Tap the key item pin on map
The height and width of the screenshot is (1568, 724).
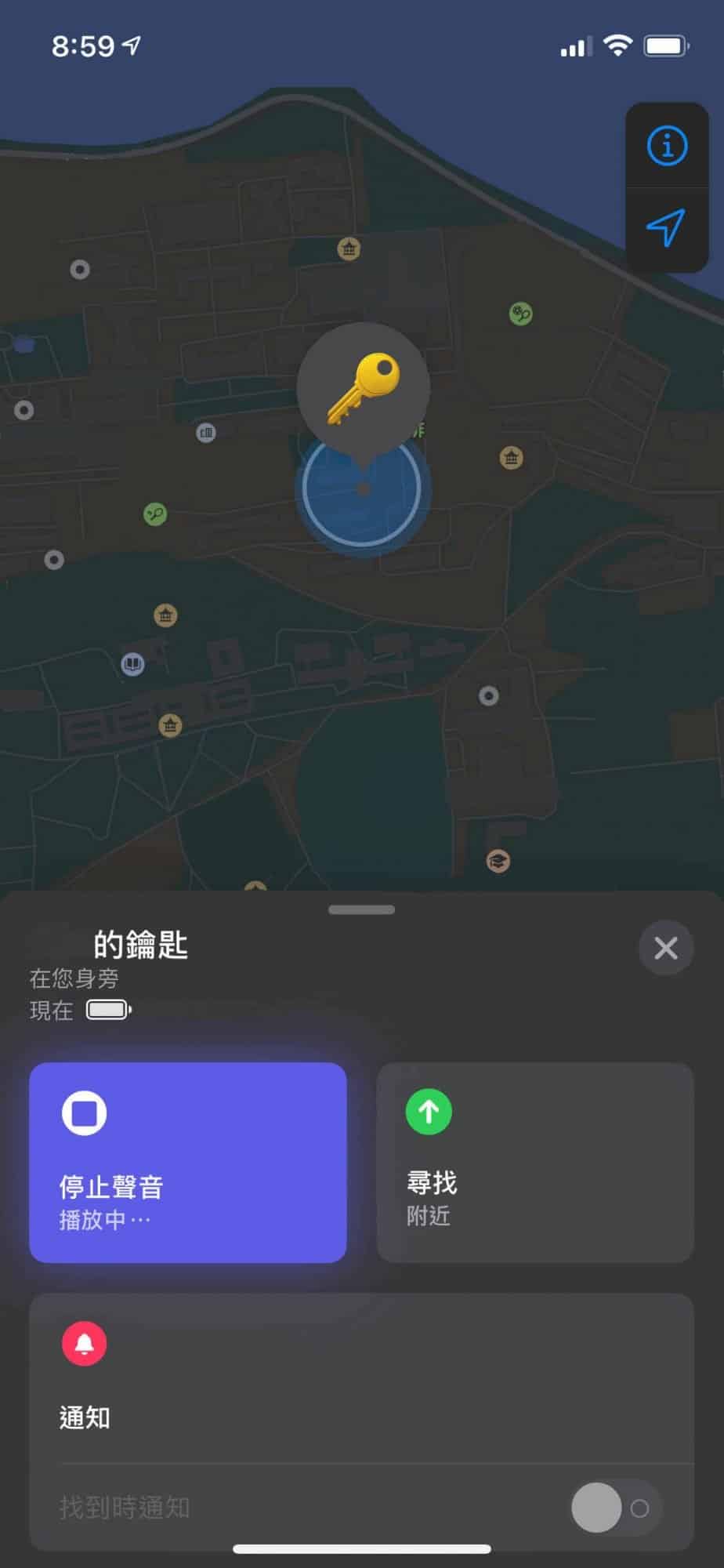tap(364, 390)
